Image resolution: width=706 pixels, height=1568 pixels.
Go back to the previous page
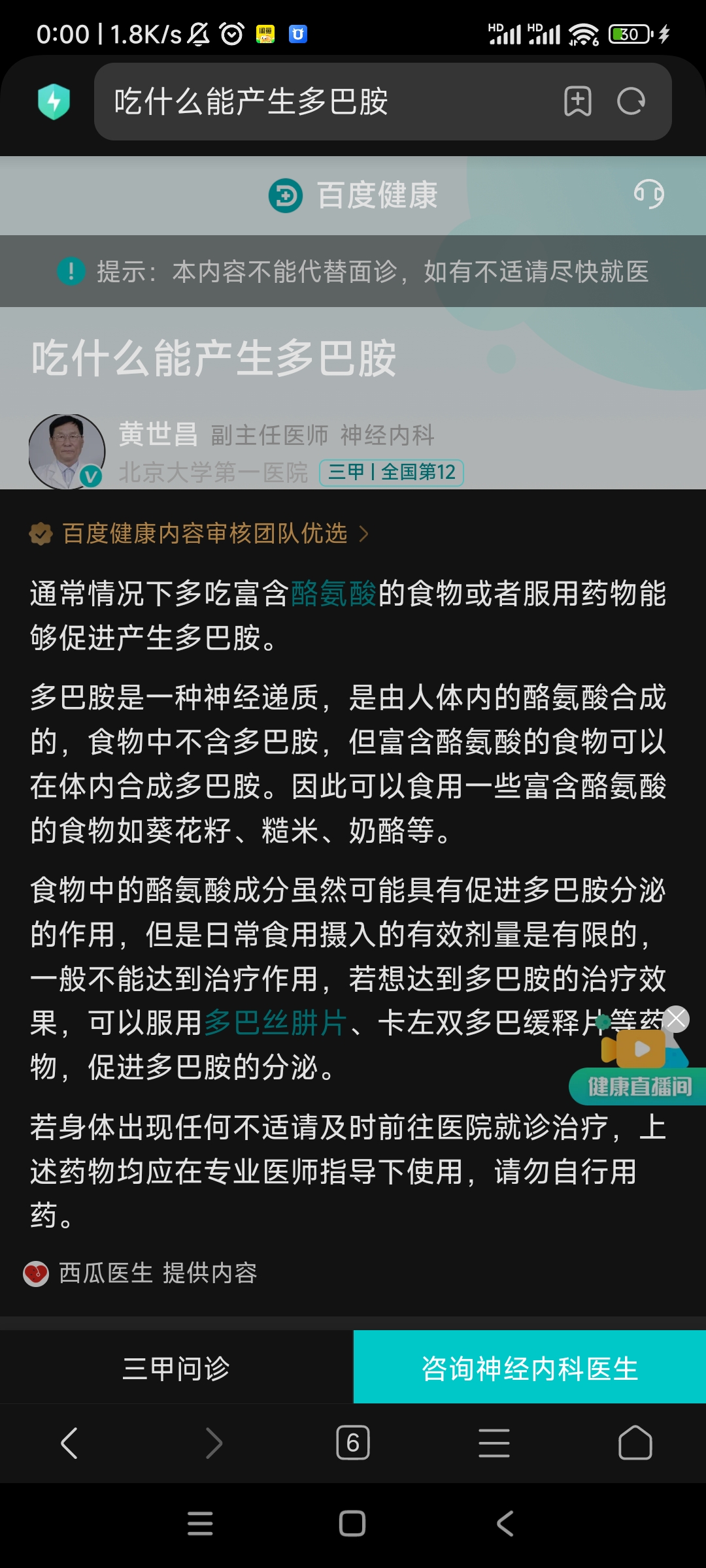coord(69,1443)
